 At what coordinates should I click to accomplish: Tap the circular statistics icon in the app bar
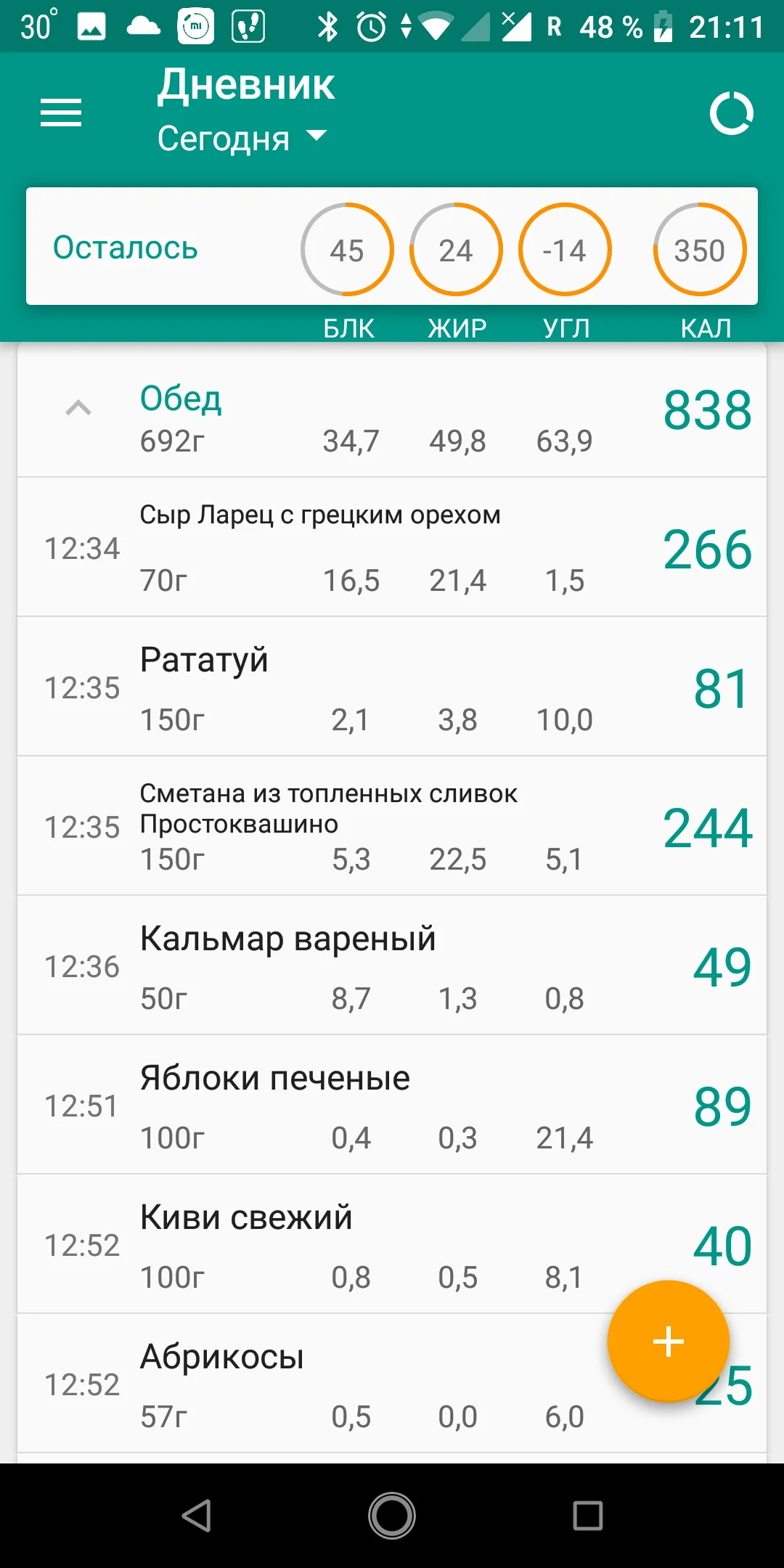pyautogui.click(x=731, y=113)
